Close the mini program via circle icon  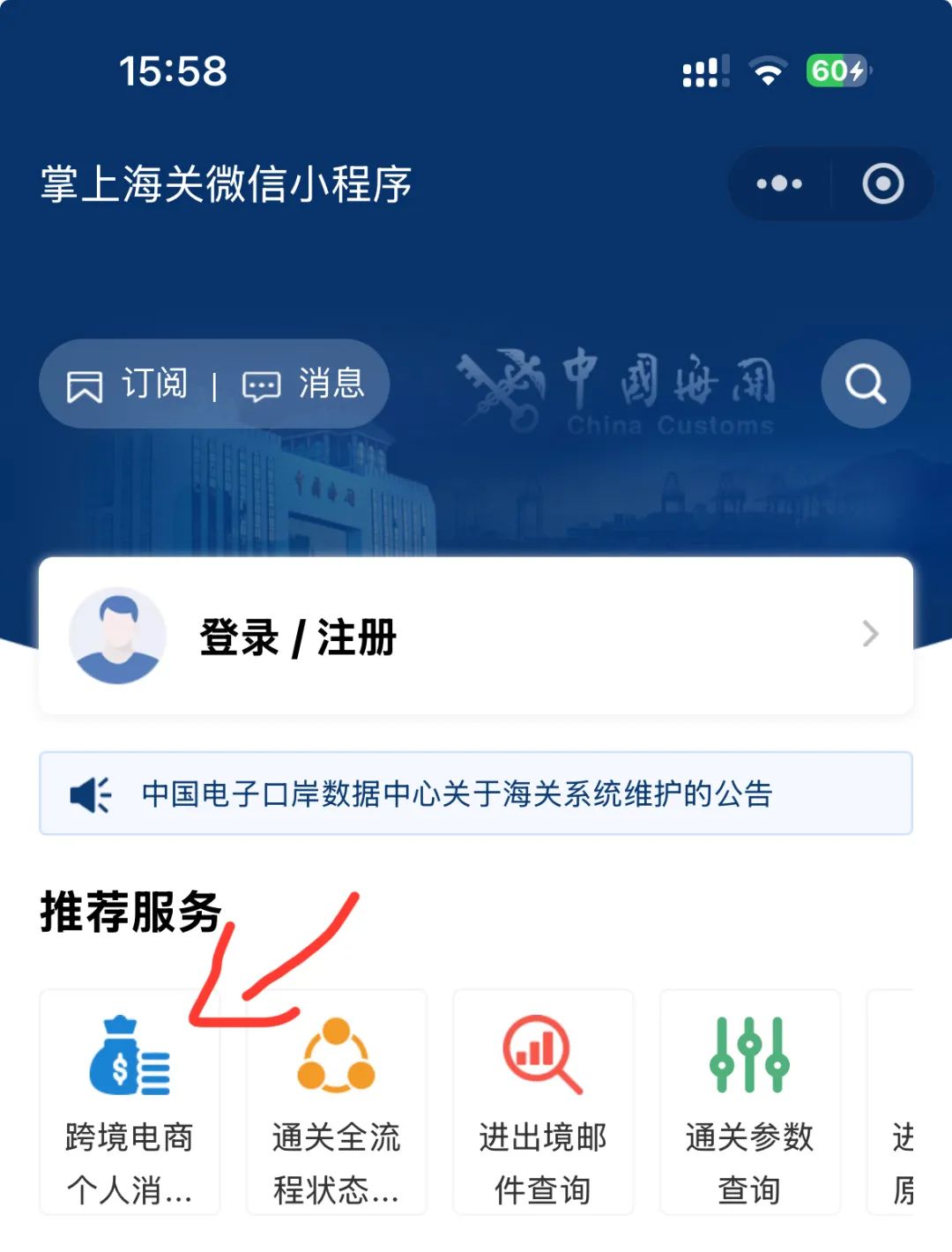tap(882, 183)
